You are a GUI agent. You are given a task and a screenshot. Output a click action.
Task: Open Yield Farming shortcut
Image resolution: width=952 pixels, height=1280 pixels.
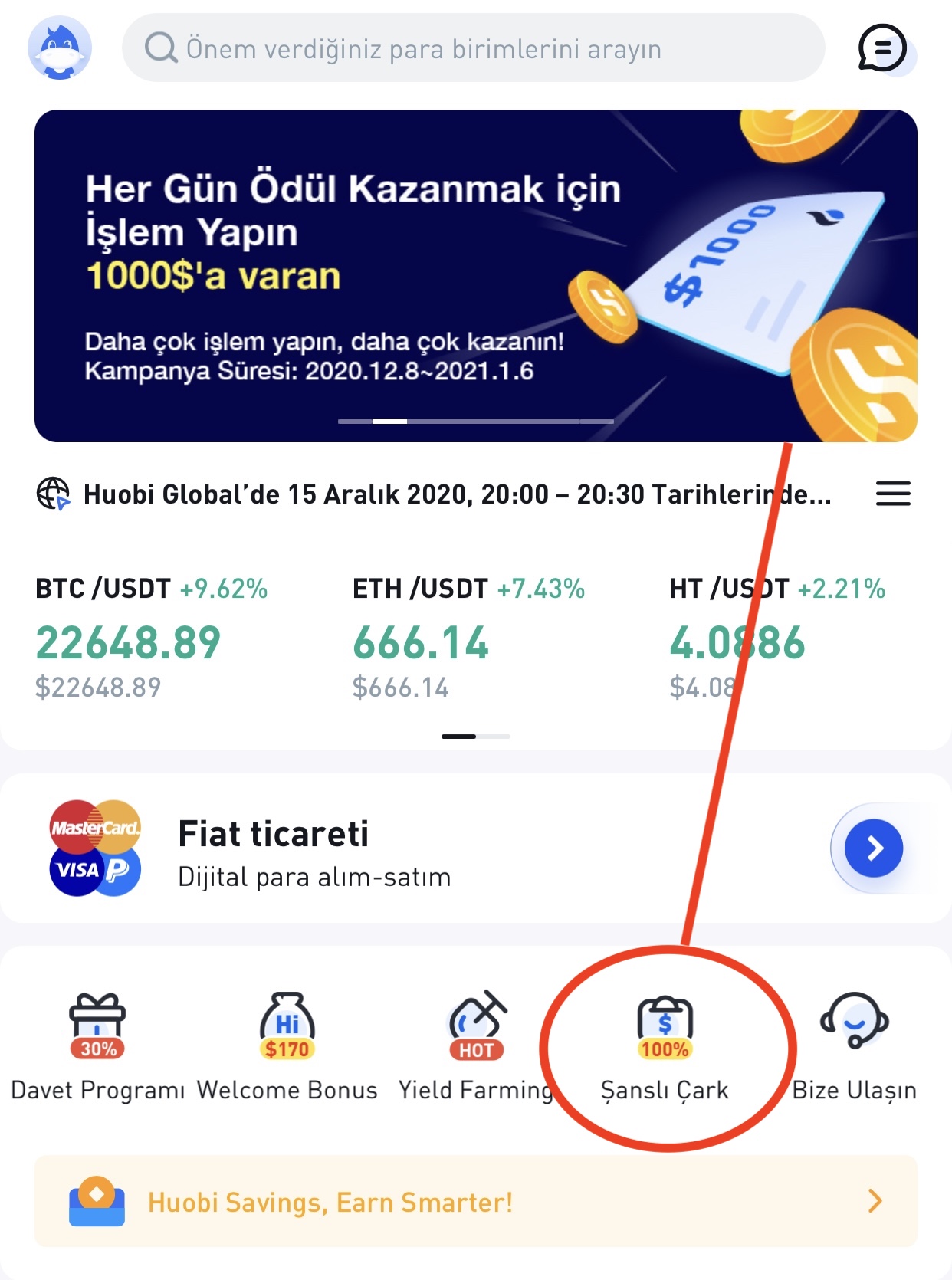coord(476,1046)
